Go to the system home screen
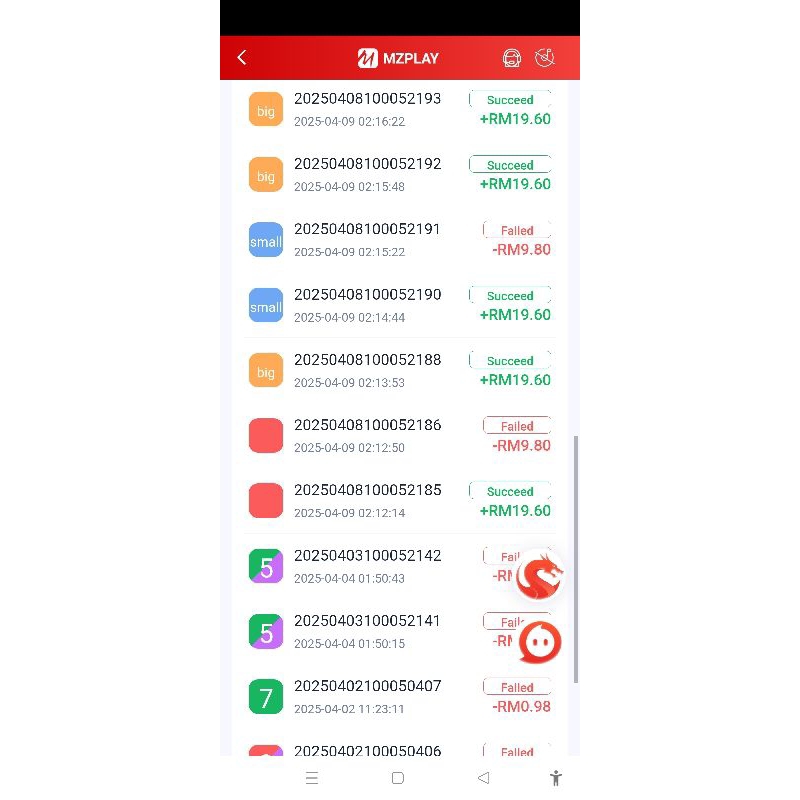This screenshot has width=800, height=800. pyautogui.click(x=398, y=778)
